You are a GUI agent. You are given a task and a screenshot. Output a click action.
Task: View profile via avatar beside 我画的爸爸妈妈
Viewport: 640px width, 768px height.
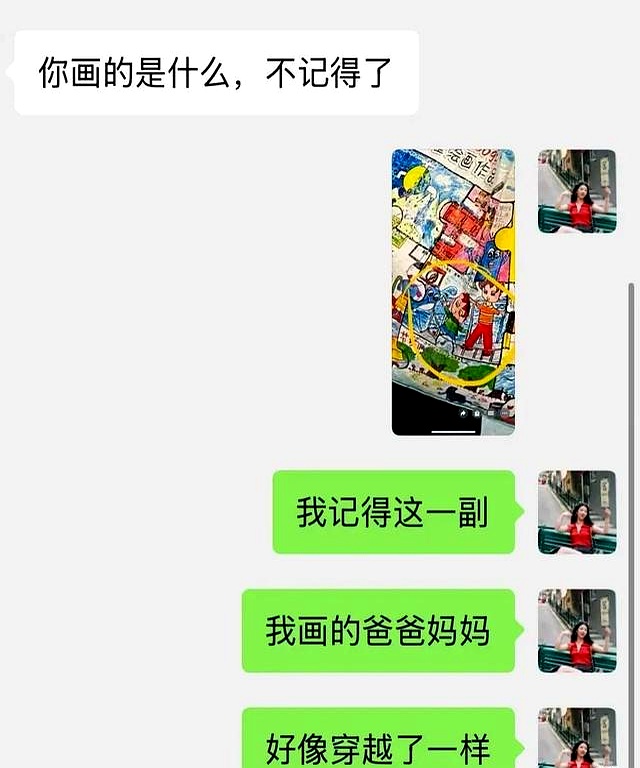(x=577, y=630)
